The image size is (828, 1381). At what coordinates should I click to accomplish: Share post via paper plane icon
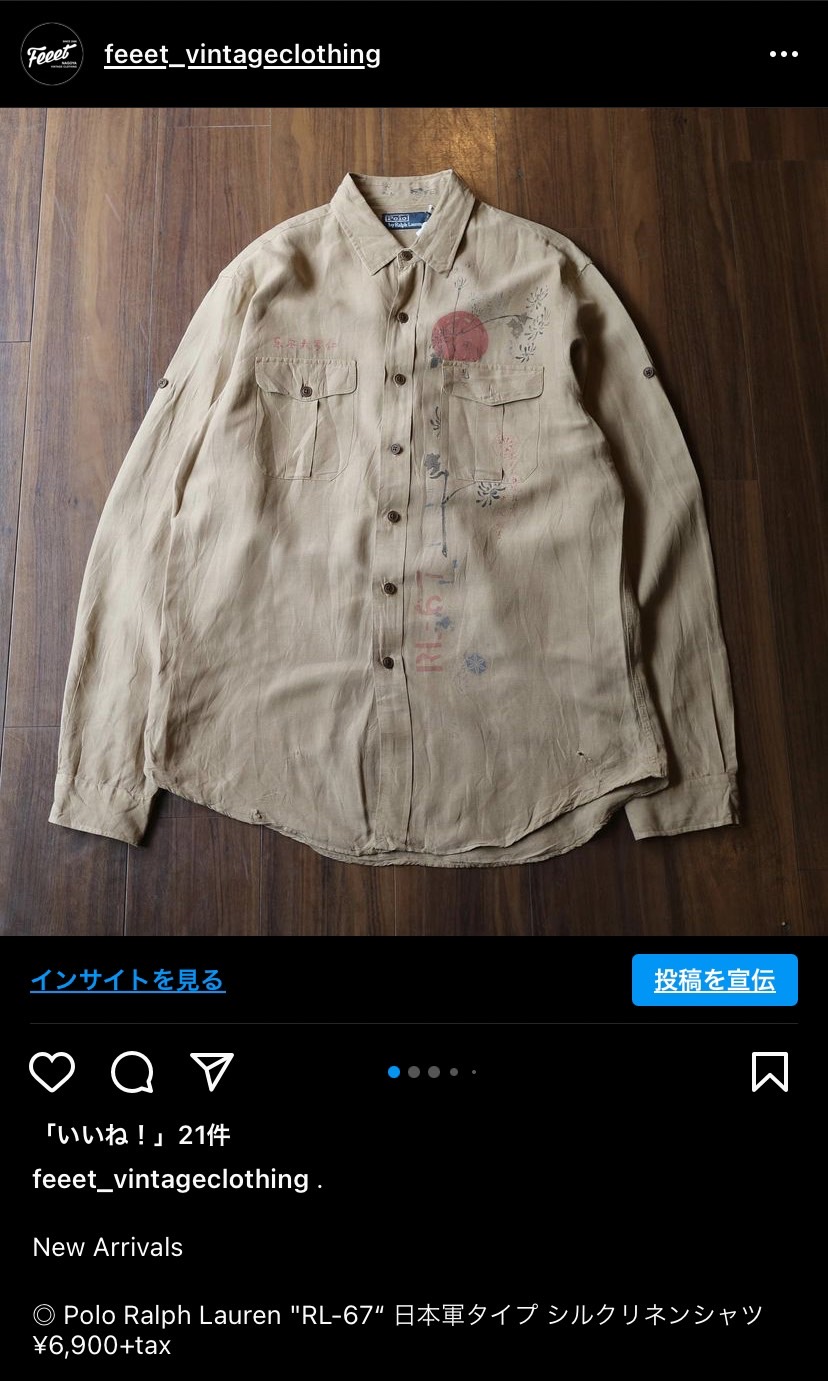click(212, 1071)
